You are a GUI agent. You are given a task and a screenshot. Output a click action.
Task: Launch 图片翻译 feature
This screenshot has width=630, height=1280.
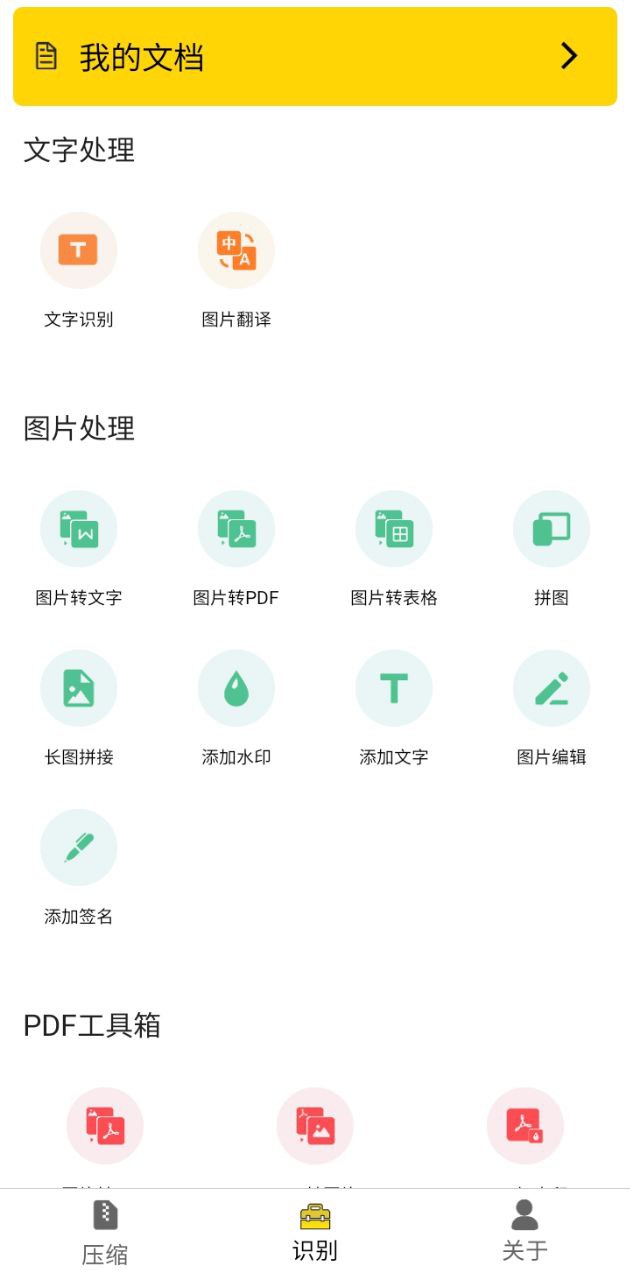pyautogui.click(x=236, y=270)
